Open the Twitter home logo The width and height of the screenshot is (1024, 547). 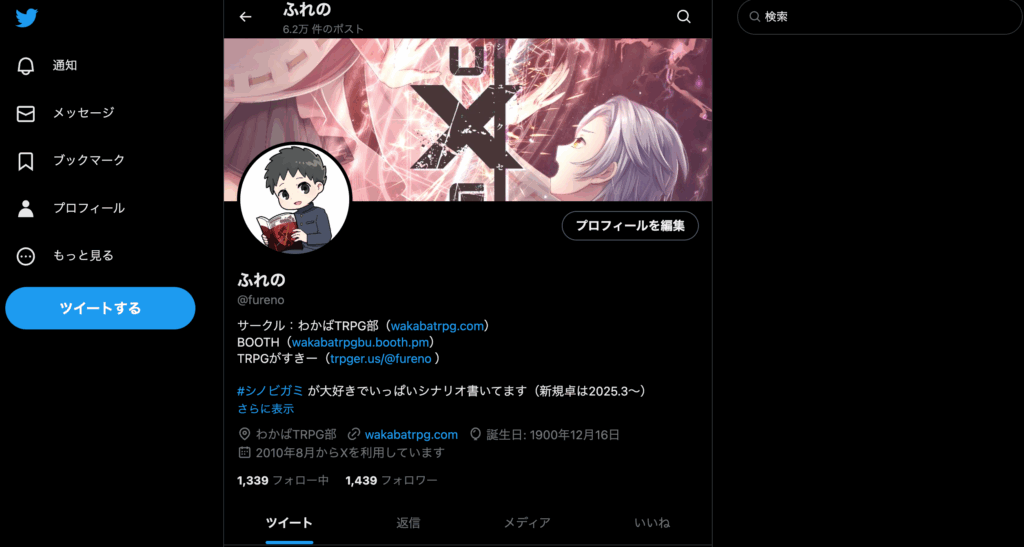[x=26, y=18]
